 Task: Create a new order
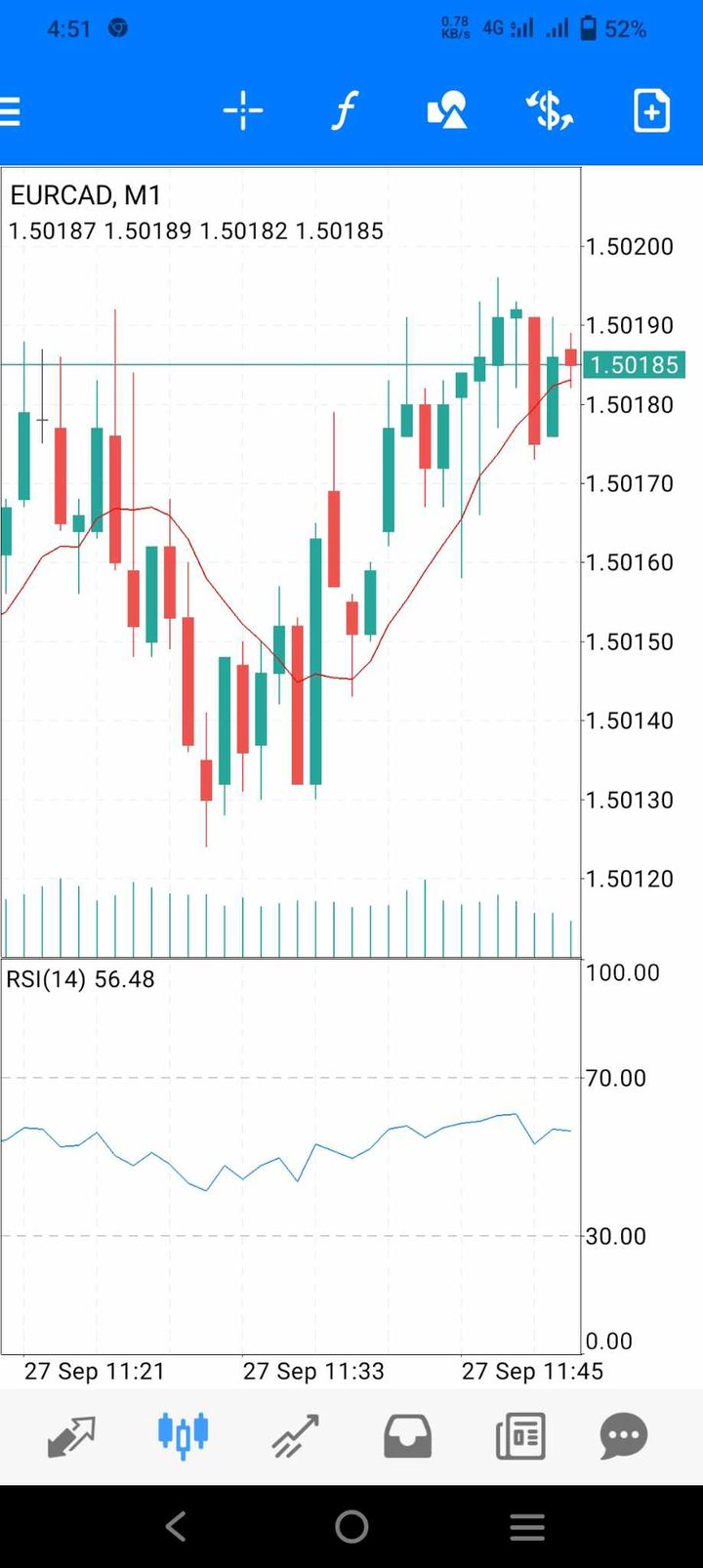click(651, 111)
